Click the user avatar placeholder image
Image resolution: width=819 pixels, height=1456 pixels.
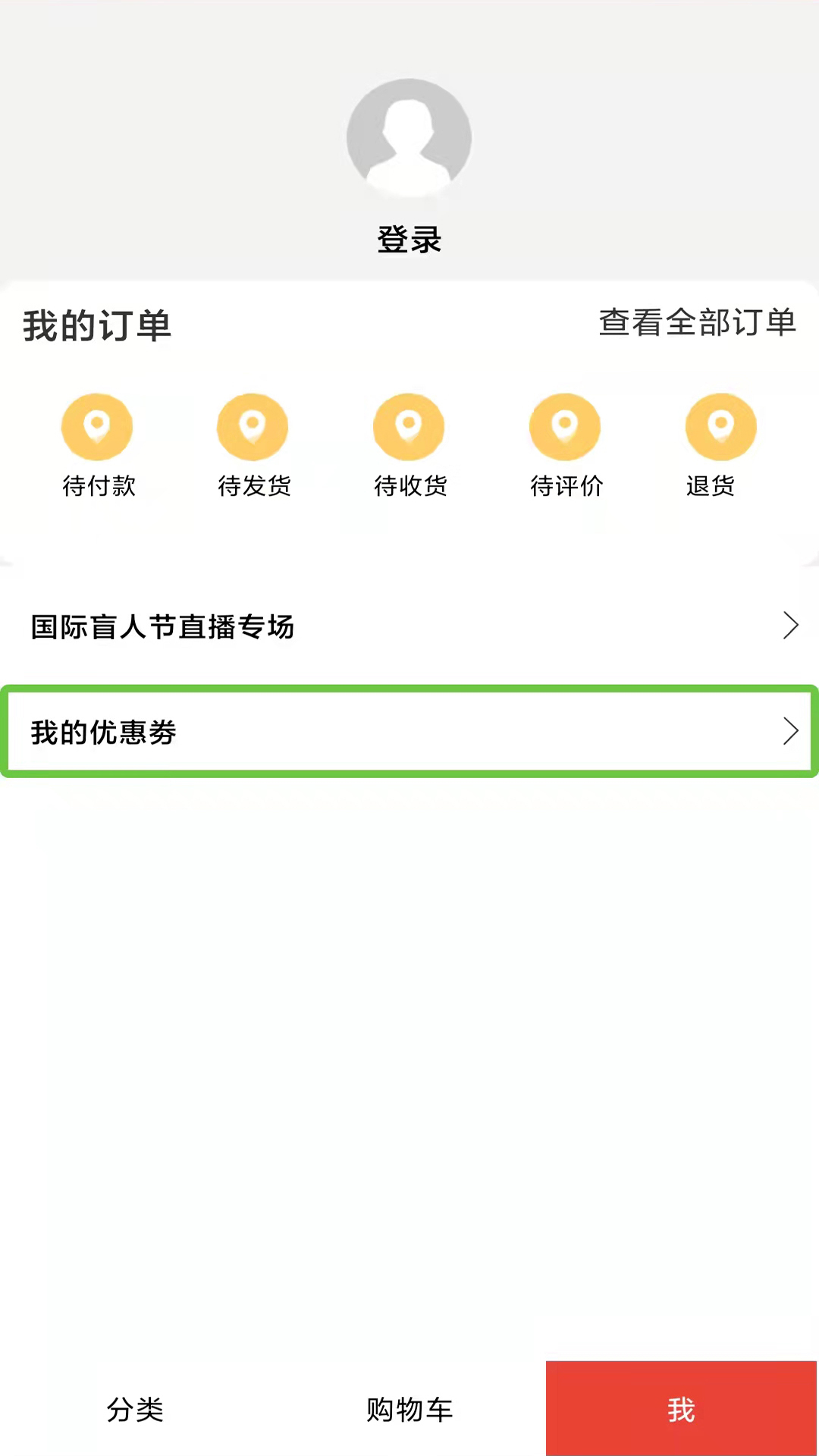pos(409,138)
